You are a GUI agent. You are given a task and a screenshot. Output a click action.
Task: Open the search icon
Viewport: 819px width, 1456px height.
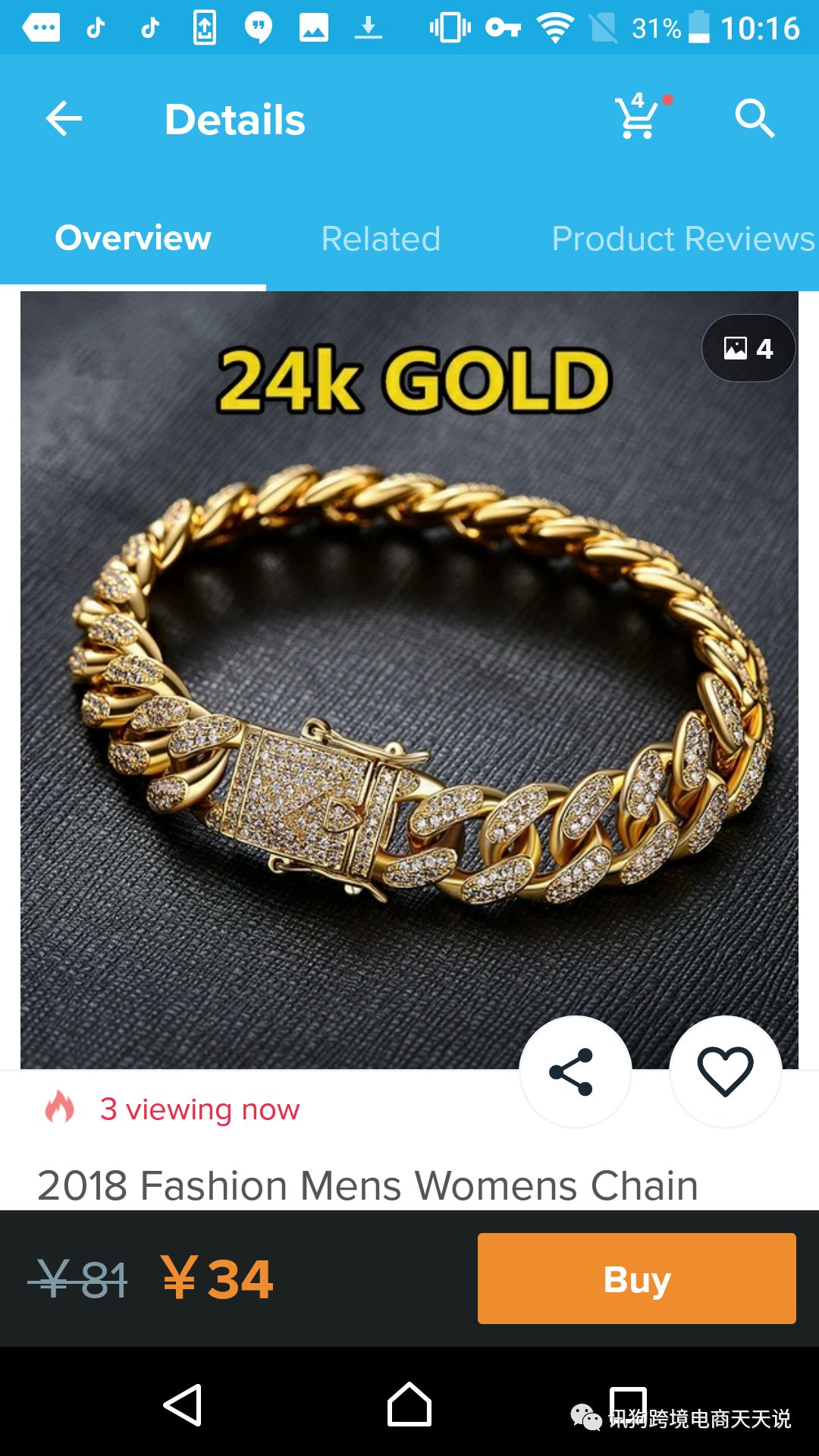click(x=754, y=119)
